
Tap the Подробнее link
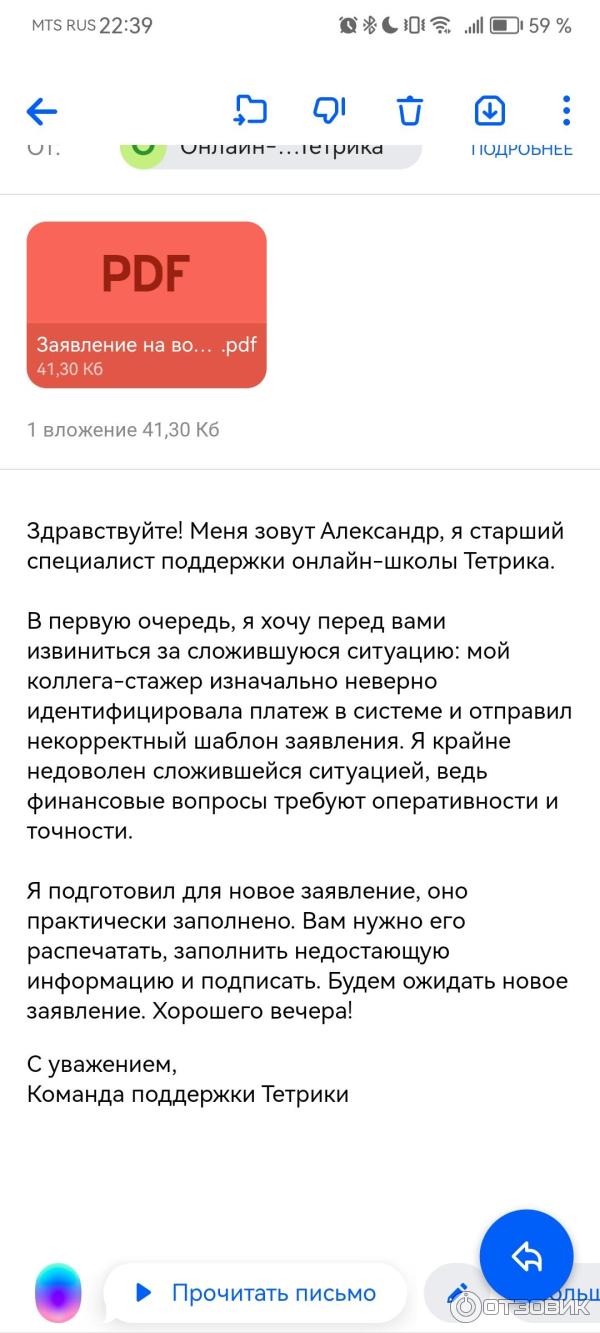pyautogui.click(x=521, y=150)
